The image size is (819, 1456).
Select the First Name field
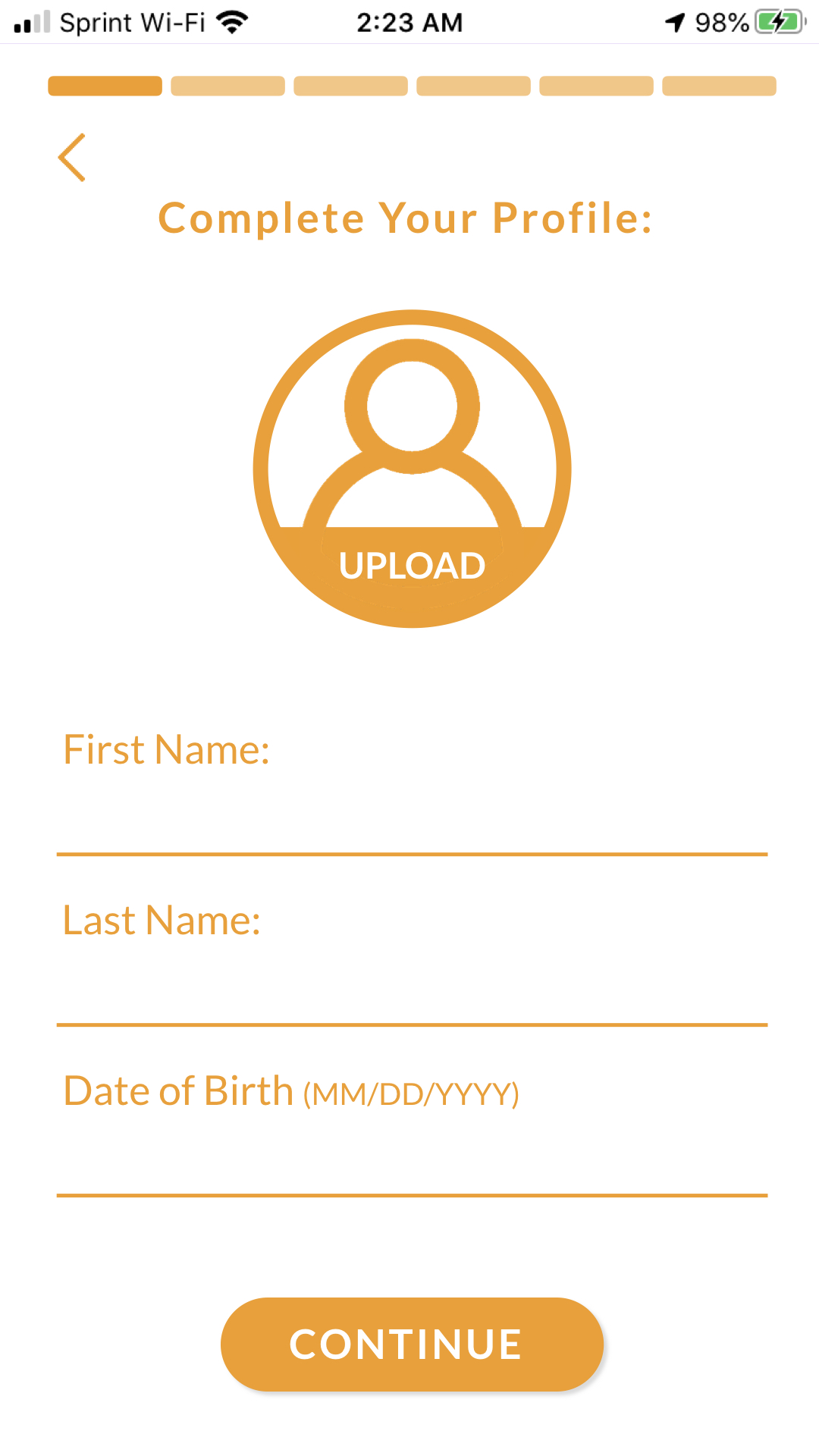(x=412, y=821)
